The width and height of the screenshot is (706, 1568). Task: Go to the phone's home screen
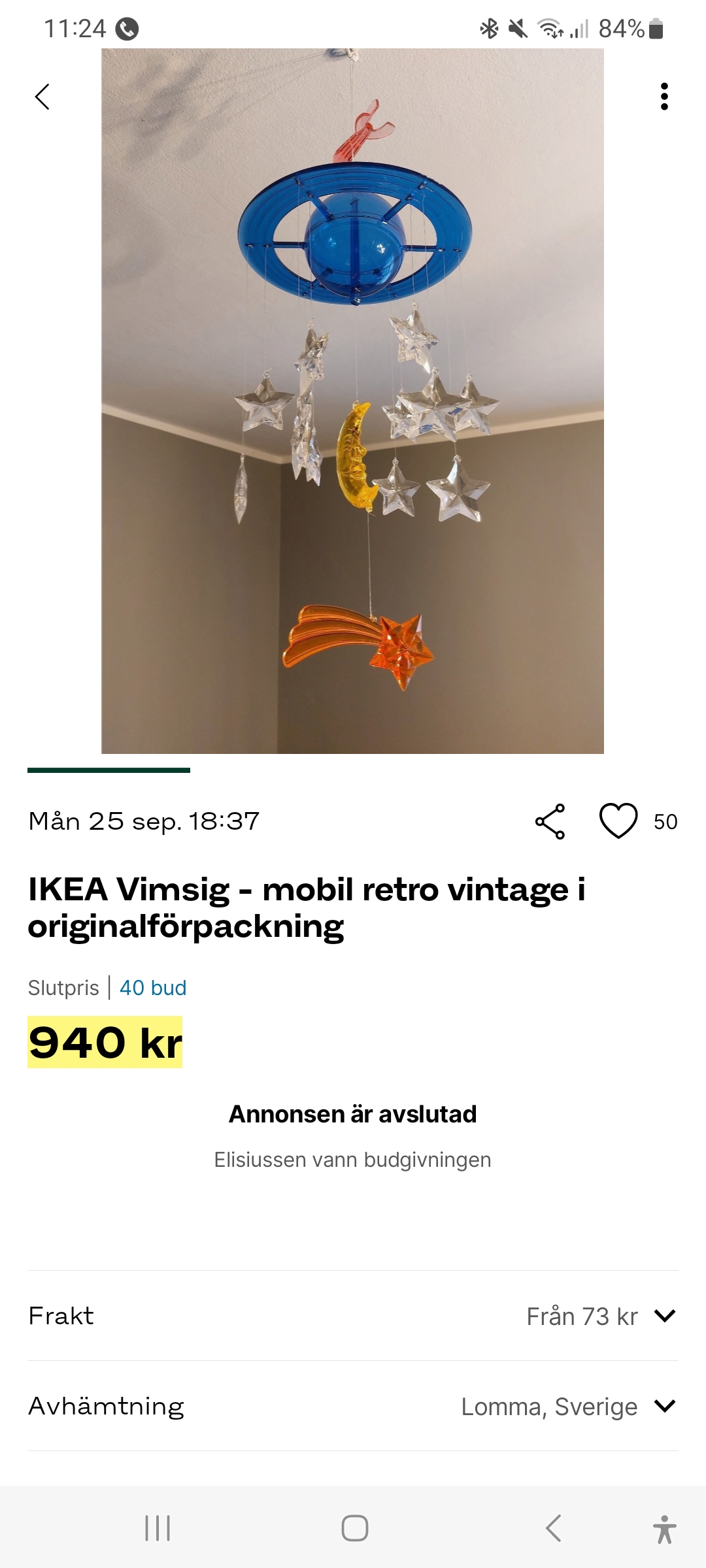pos(354,1528)
